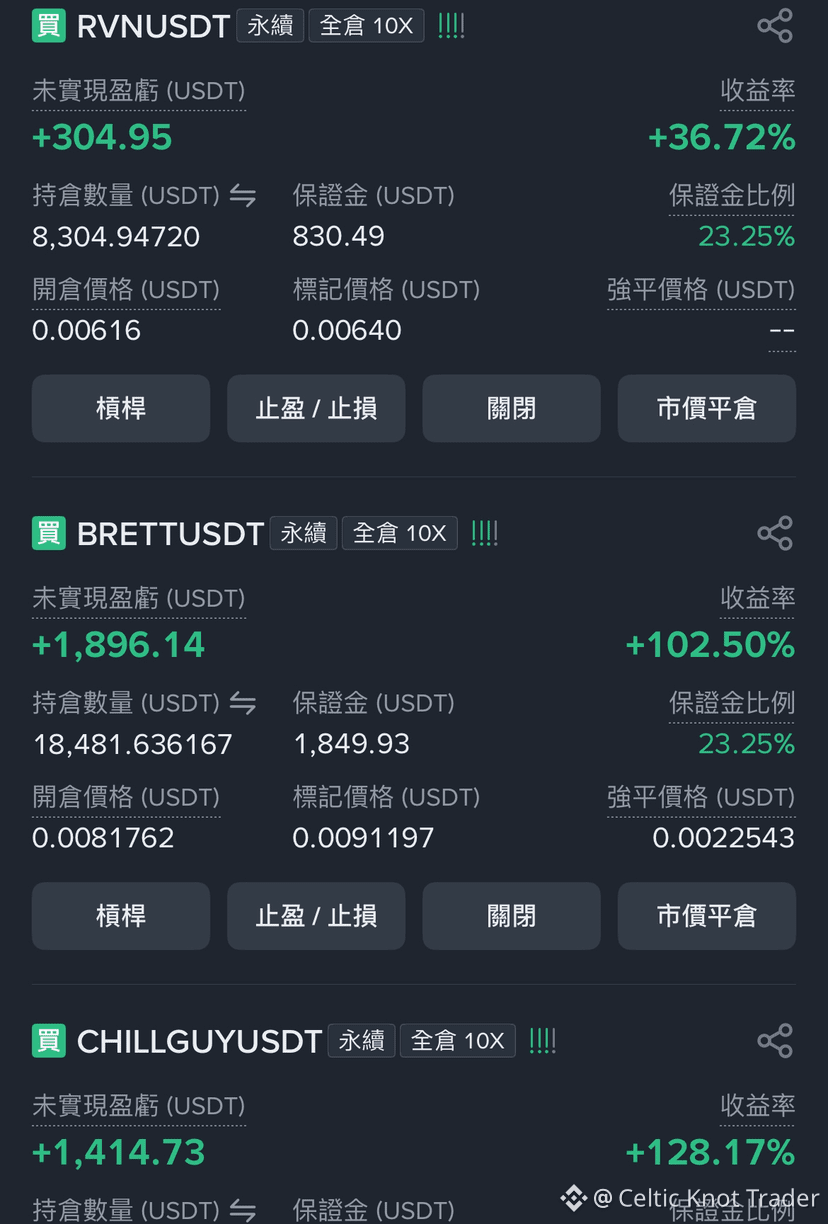Screen dimensions: 828x1224
Task: Open the CHILLGUYUSDT contract title
Action: pyautogui.click(x=199, y=1041)
